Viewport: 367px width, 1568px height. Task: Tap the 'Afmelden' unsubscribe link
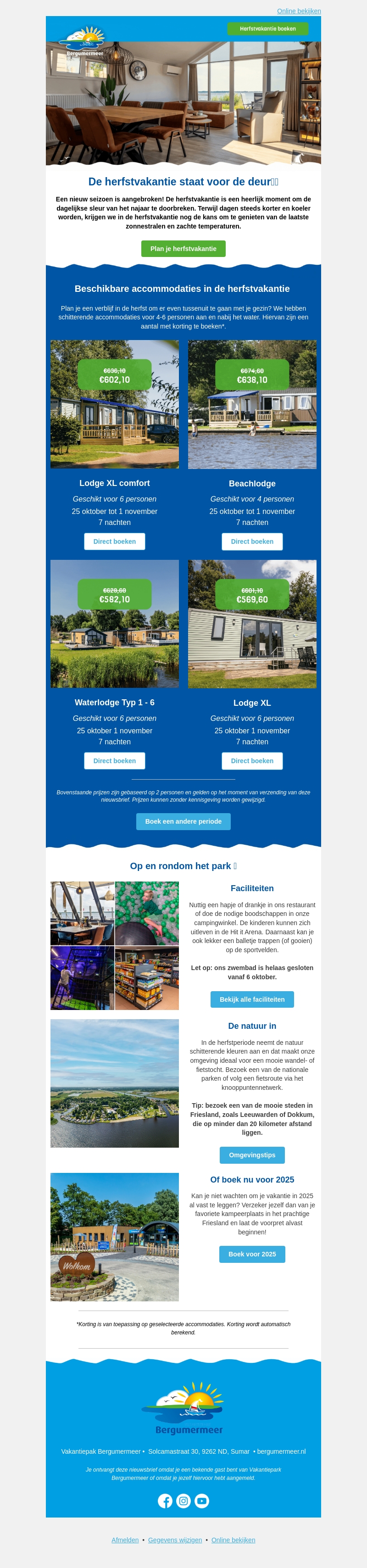tap(125, 1540)
